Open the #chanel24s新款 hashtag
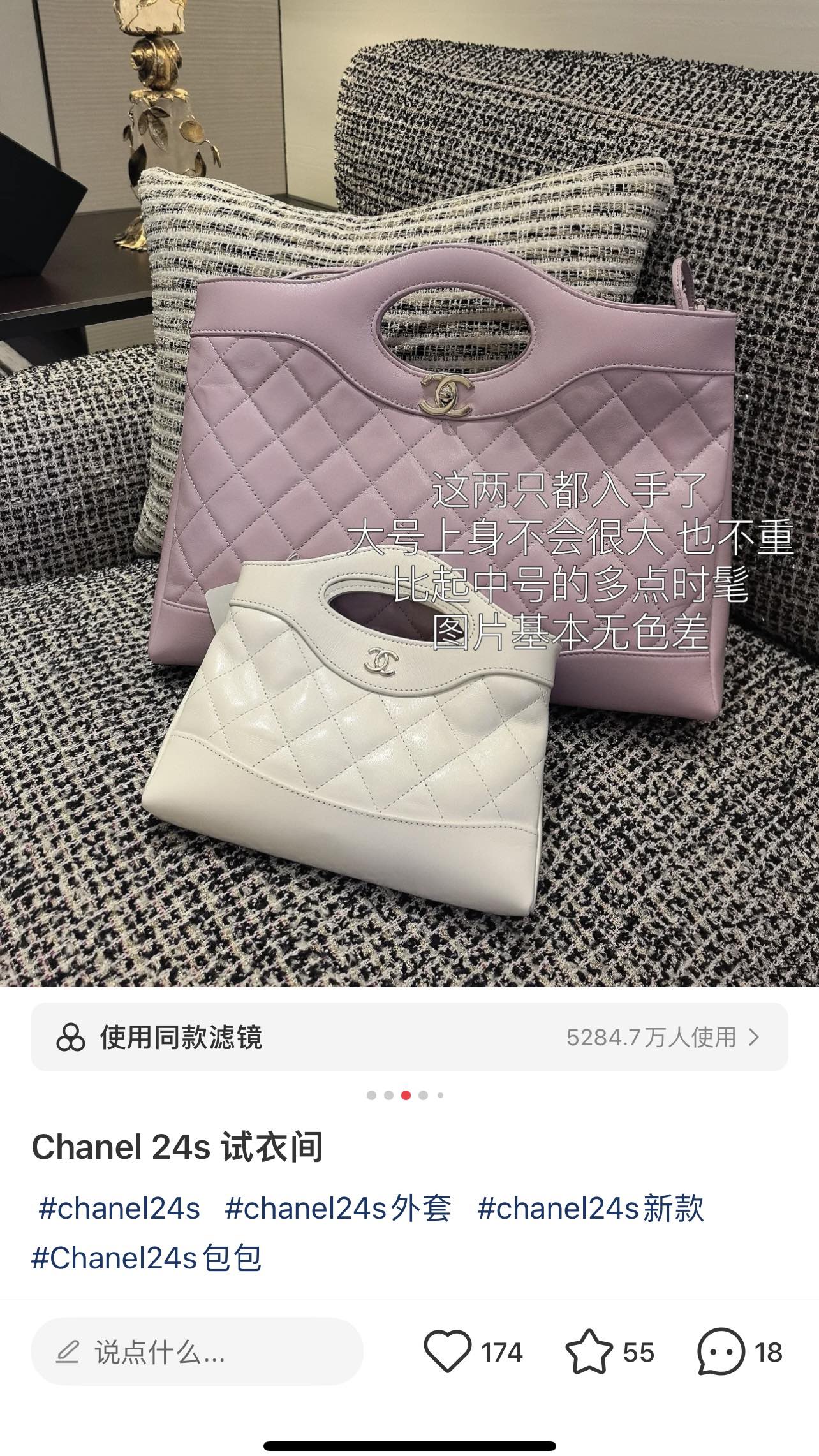 tap(591, 1209)
